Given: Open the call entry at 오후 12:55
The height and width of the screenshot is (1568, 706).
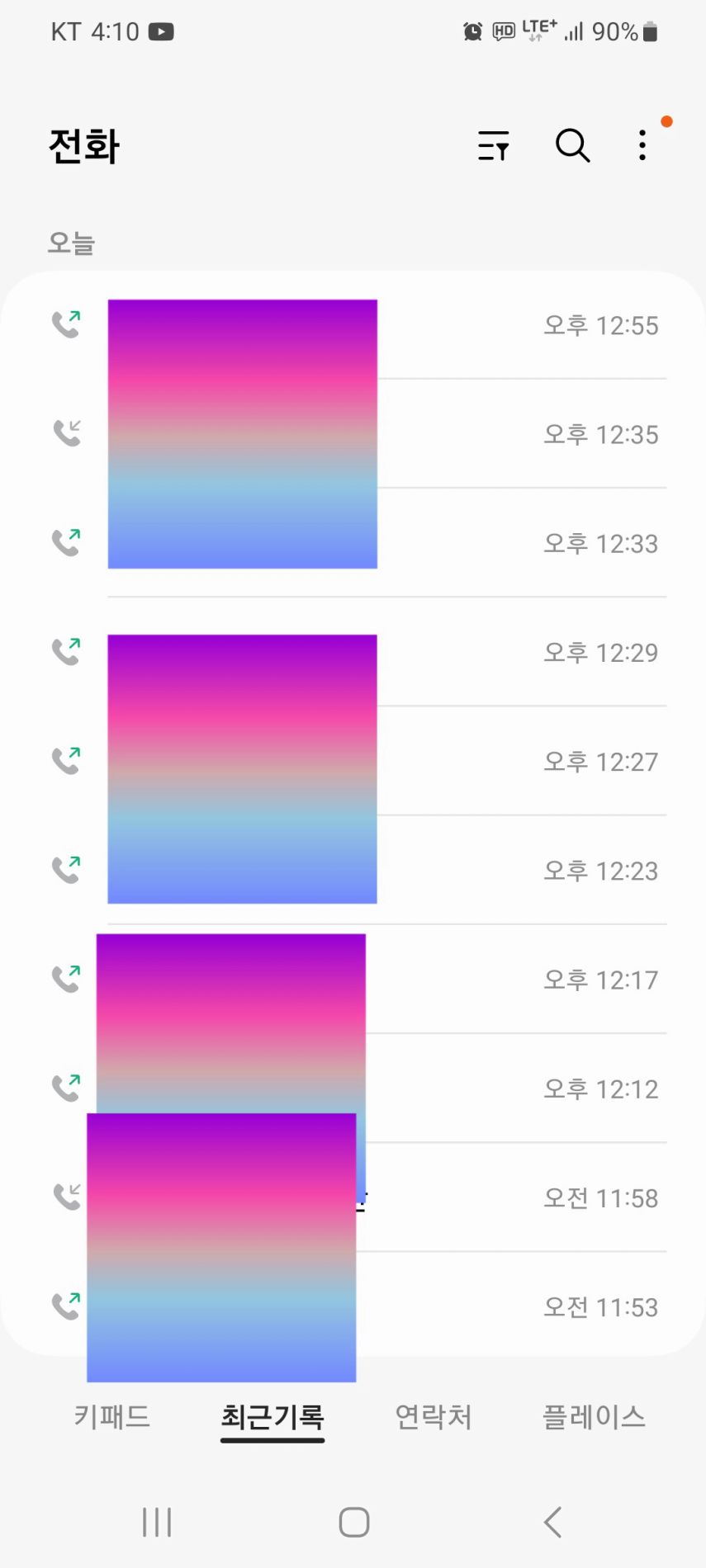Looking at the screenshot, I should point(353,325).
